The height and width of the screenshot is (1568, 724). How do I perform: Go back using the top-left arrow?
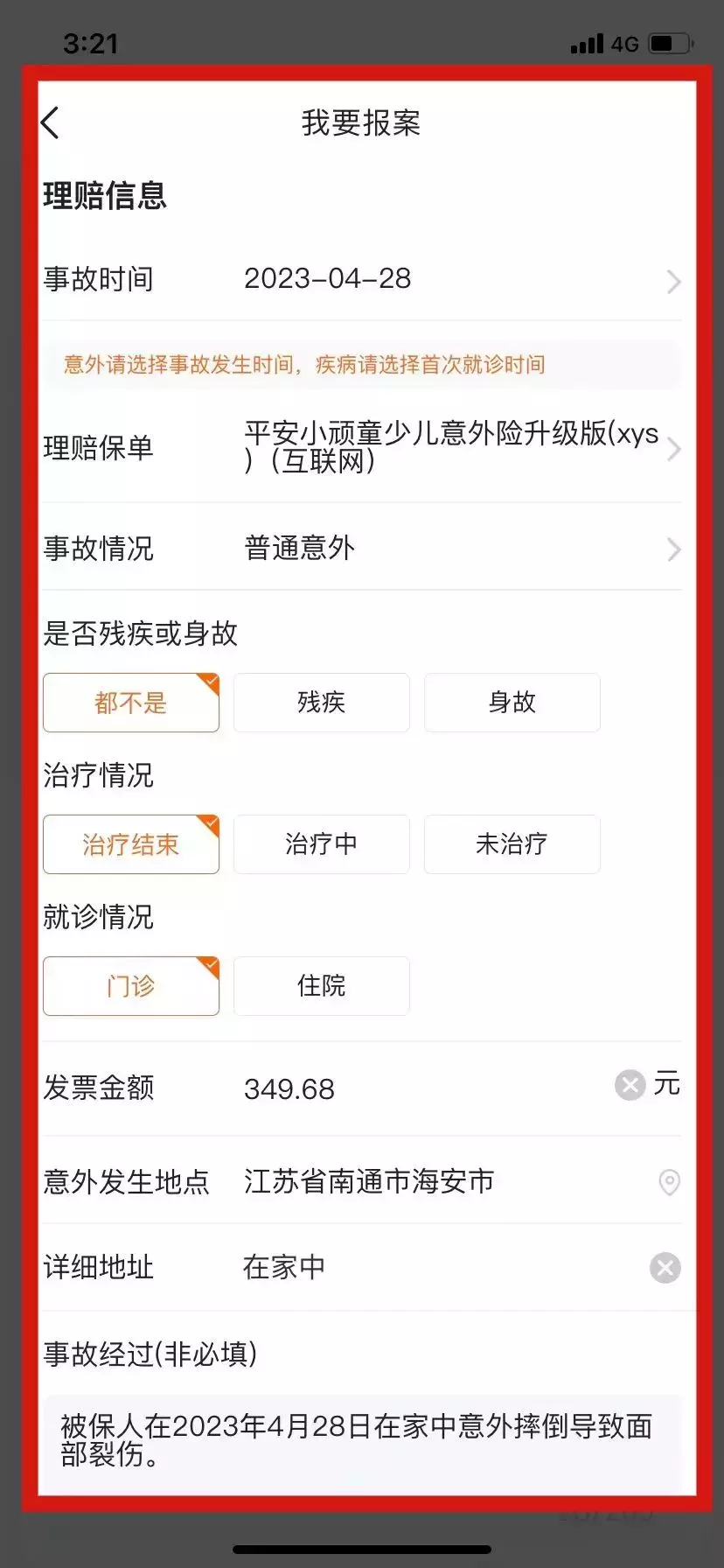pyautogui.click(x=51, y=123)
